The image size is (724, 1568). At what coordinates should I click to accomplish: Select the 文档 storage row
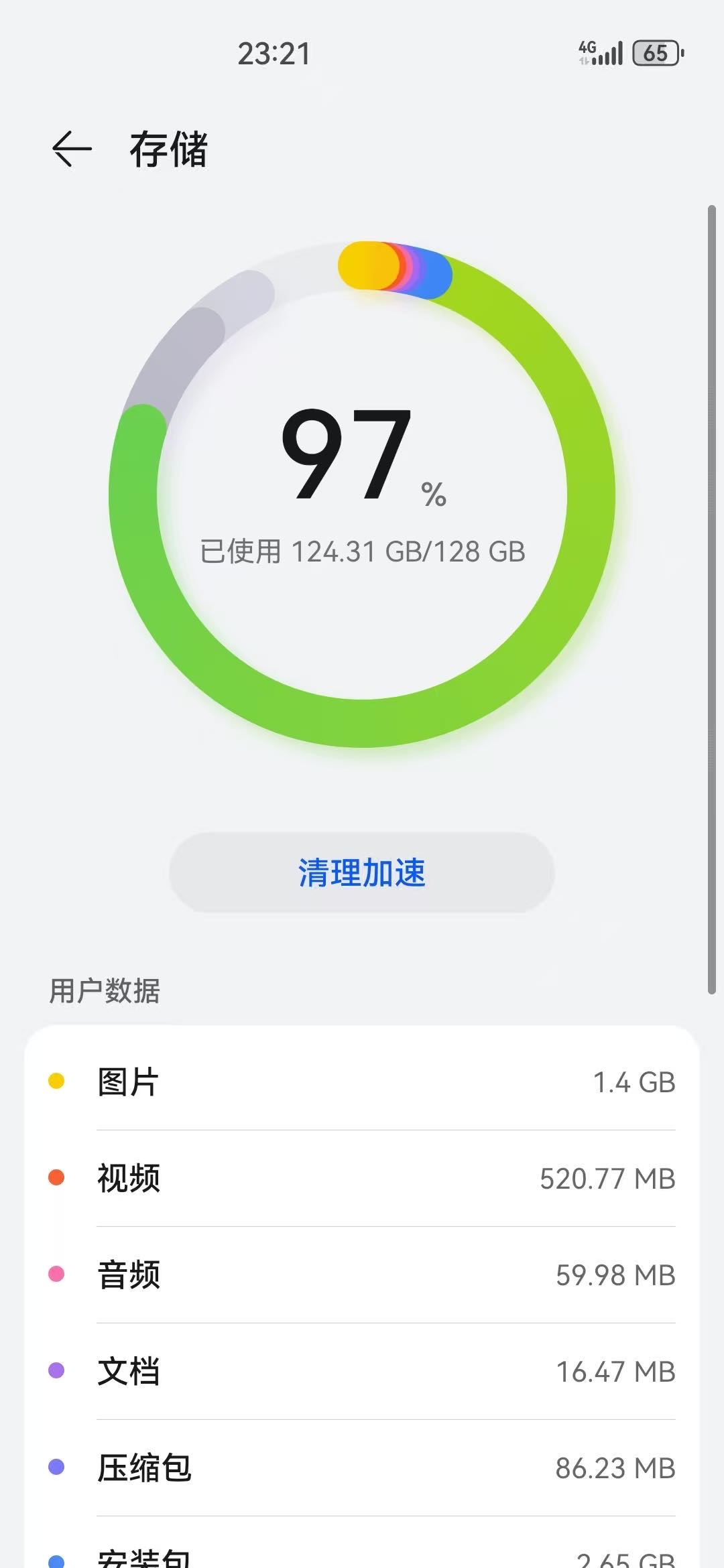point(362,1371)
